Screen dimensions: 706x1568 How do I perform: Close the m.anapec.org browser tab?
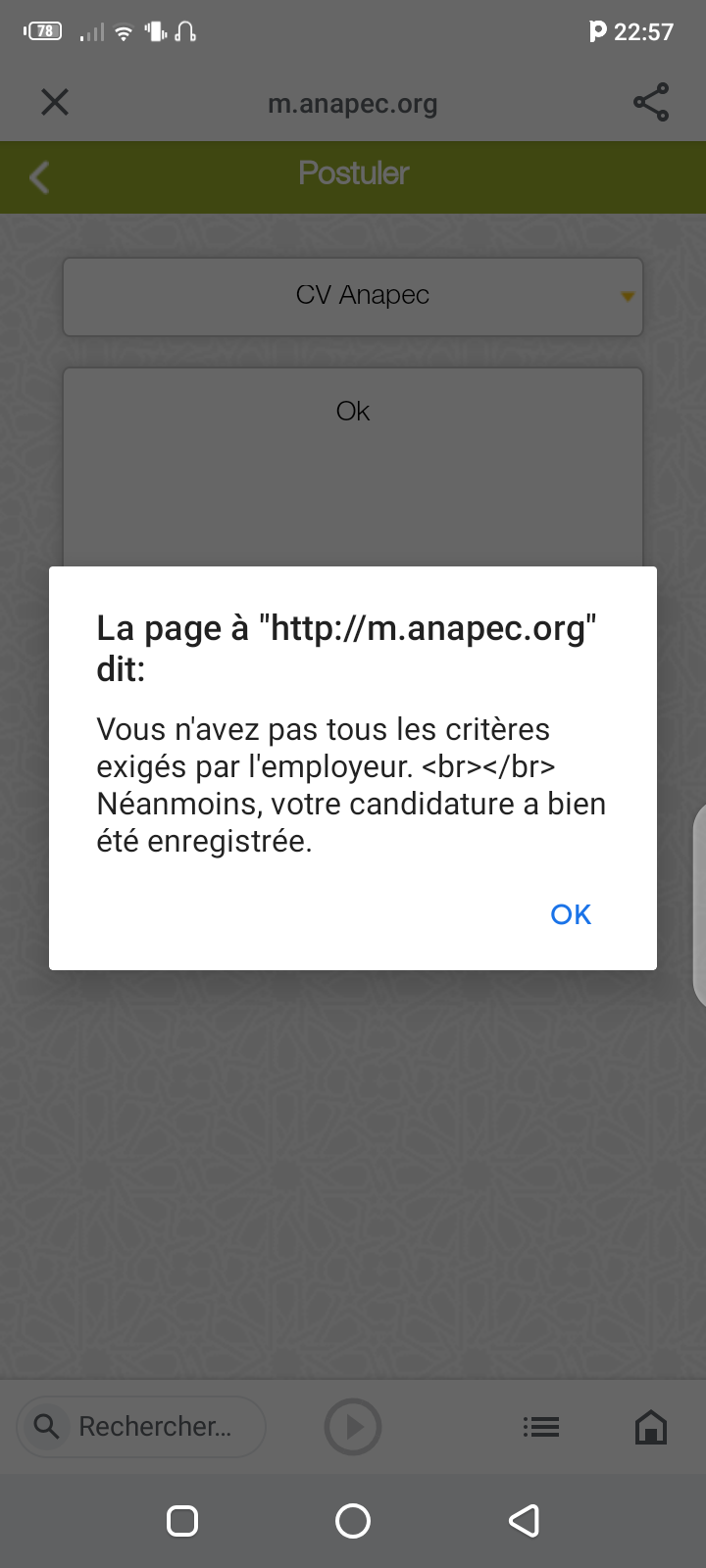tap(55, 102)
